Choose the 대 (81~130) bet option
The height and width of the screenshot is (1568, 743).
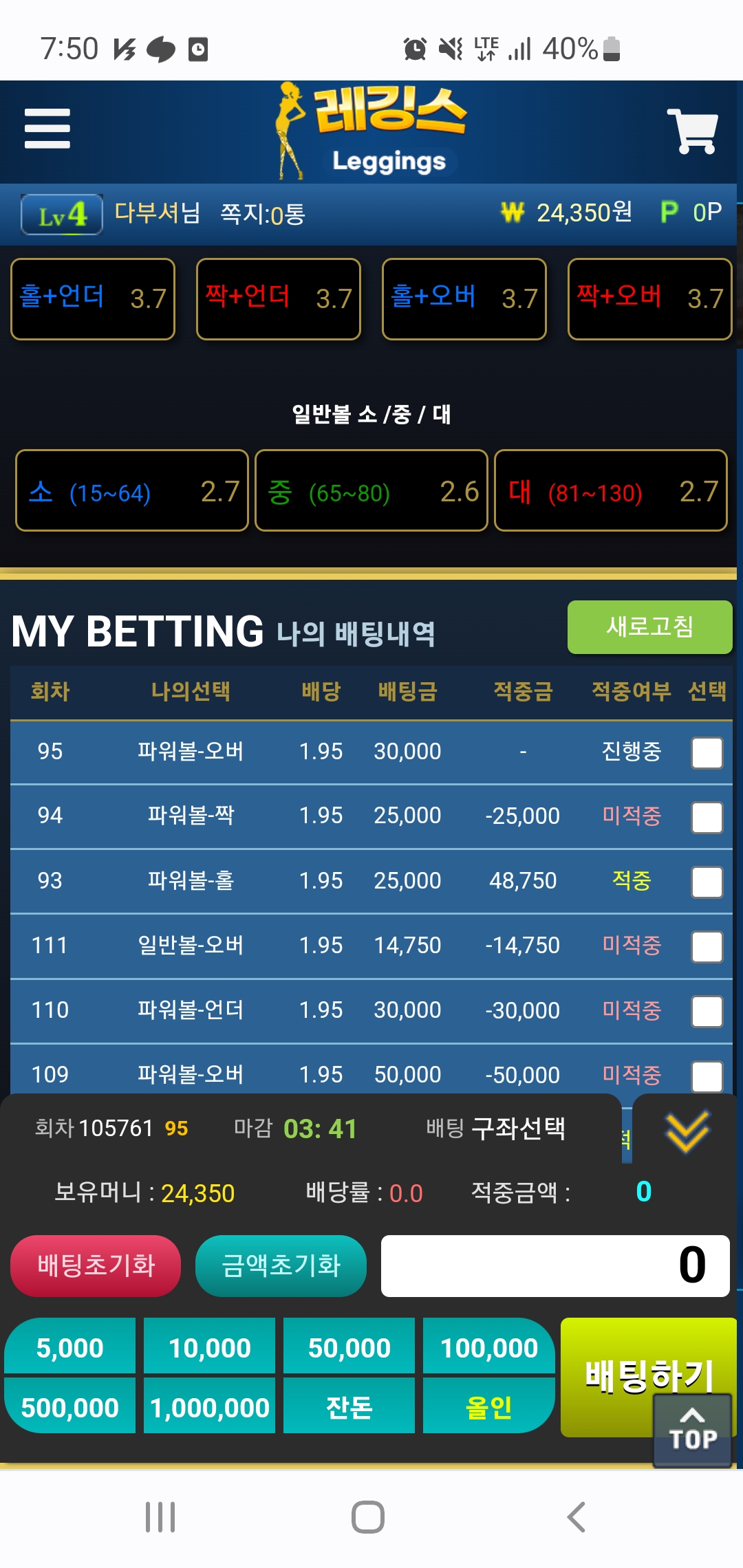point(610,491)
